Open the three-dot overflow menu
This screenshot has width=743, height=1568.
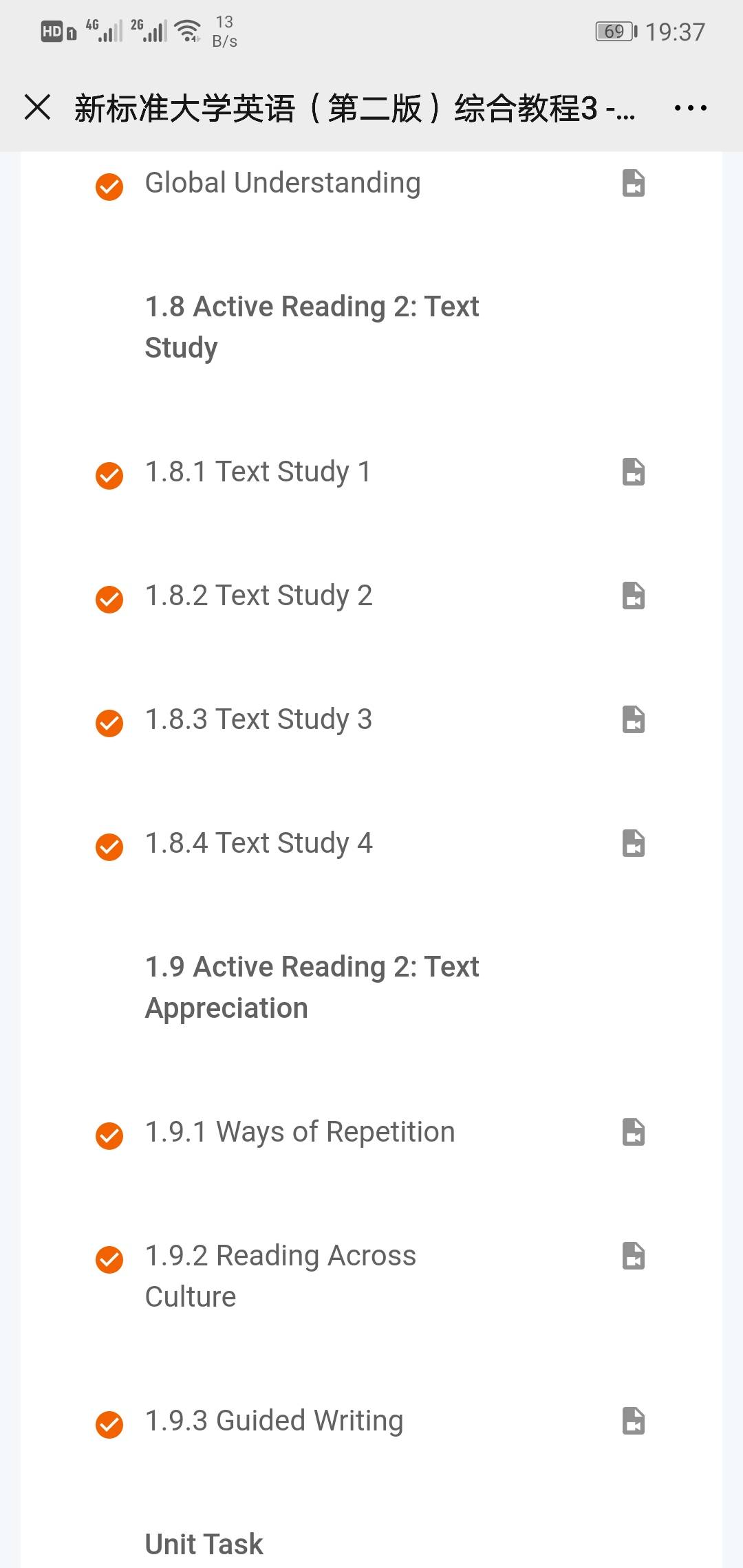[690, 108]
